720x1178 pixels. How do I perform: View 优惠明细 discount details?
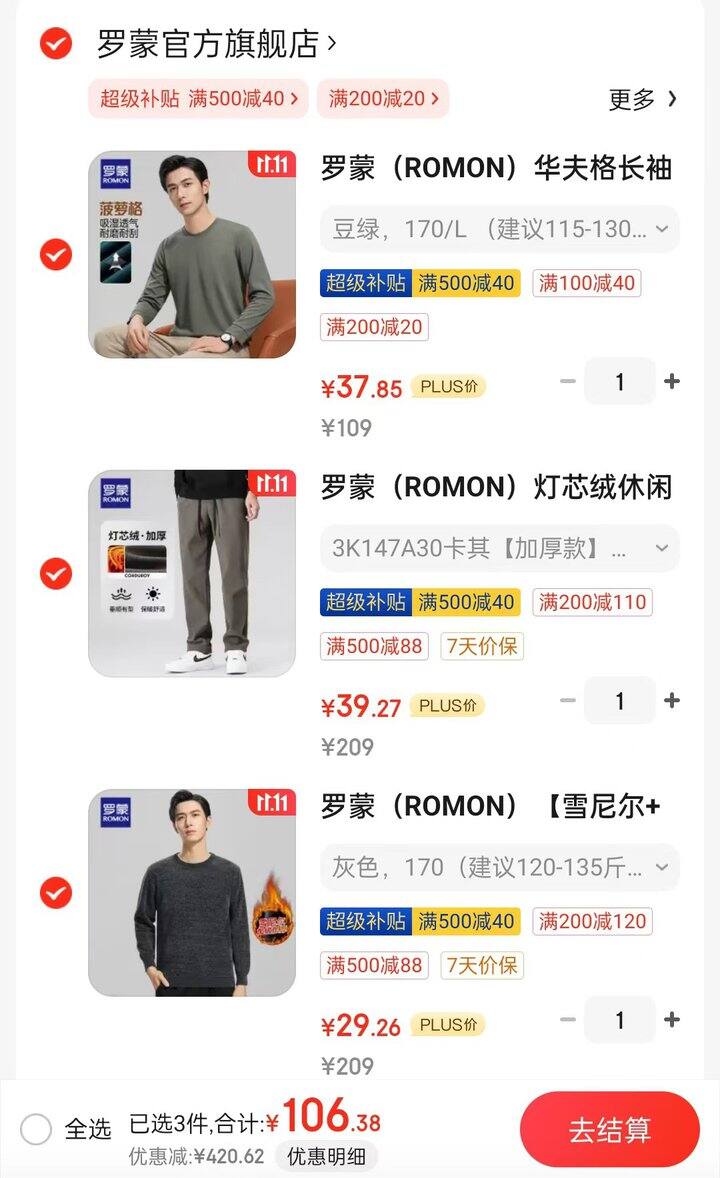(326, 1156)
